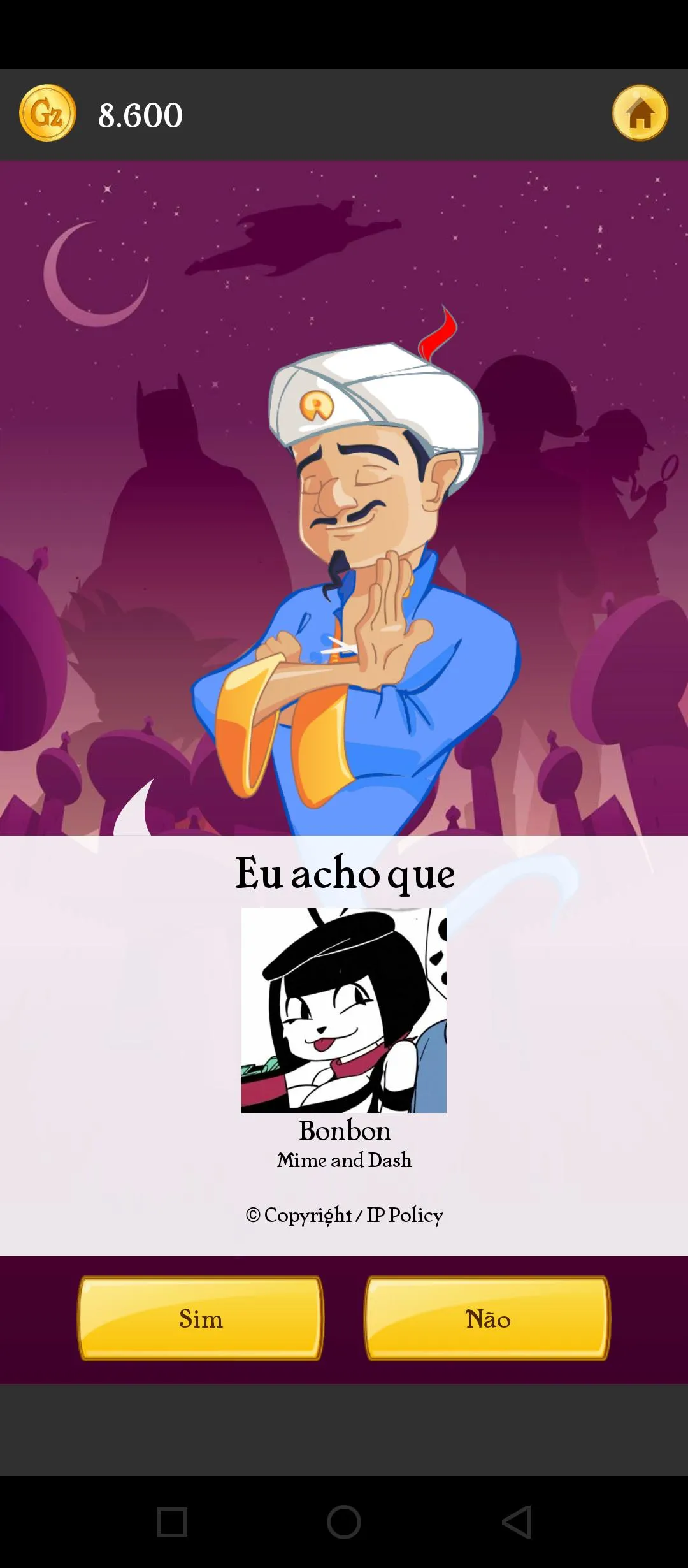Go to the home screen via house icon
Viewport: 688px width, 1568px height.
click(x=640, y=113)
